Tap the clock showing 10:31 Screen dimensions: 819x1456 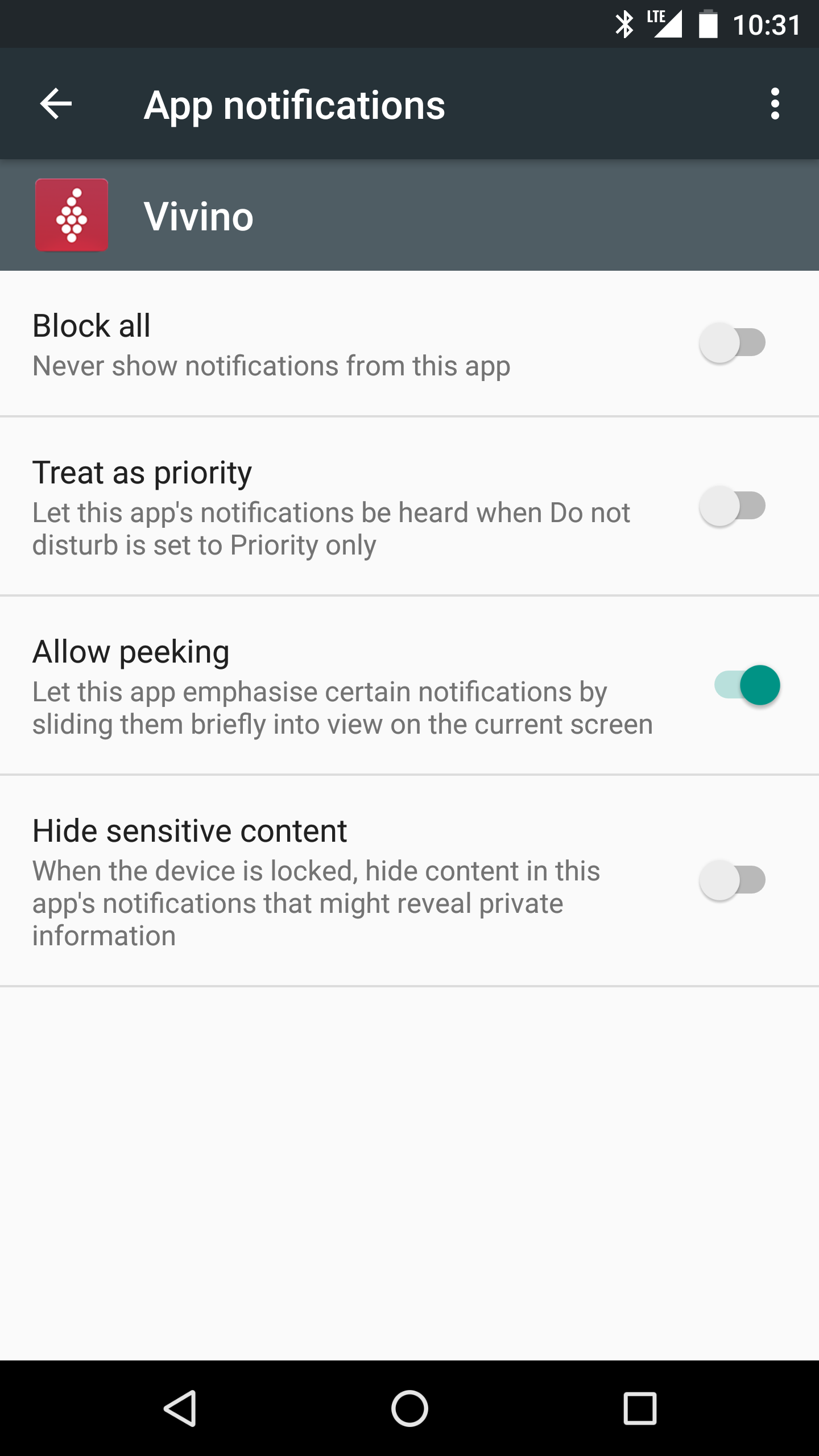pos(765,24)
